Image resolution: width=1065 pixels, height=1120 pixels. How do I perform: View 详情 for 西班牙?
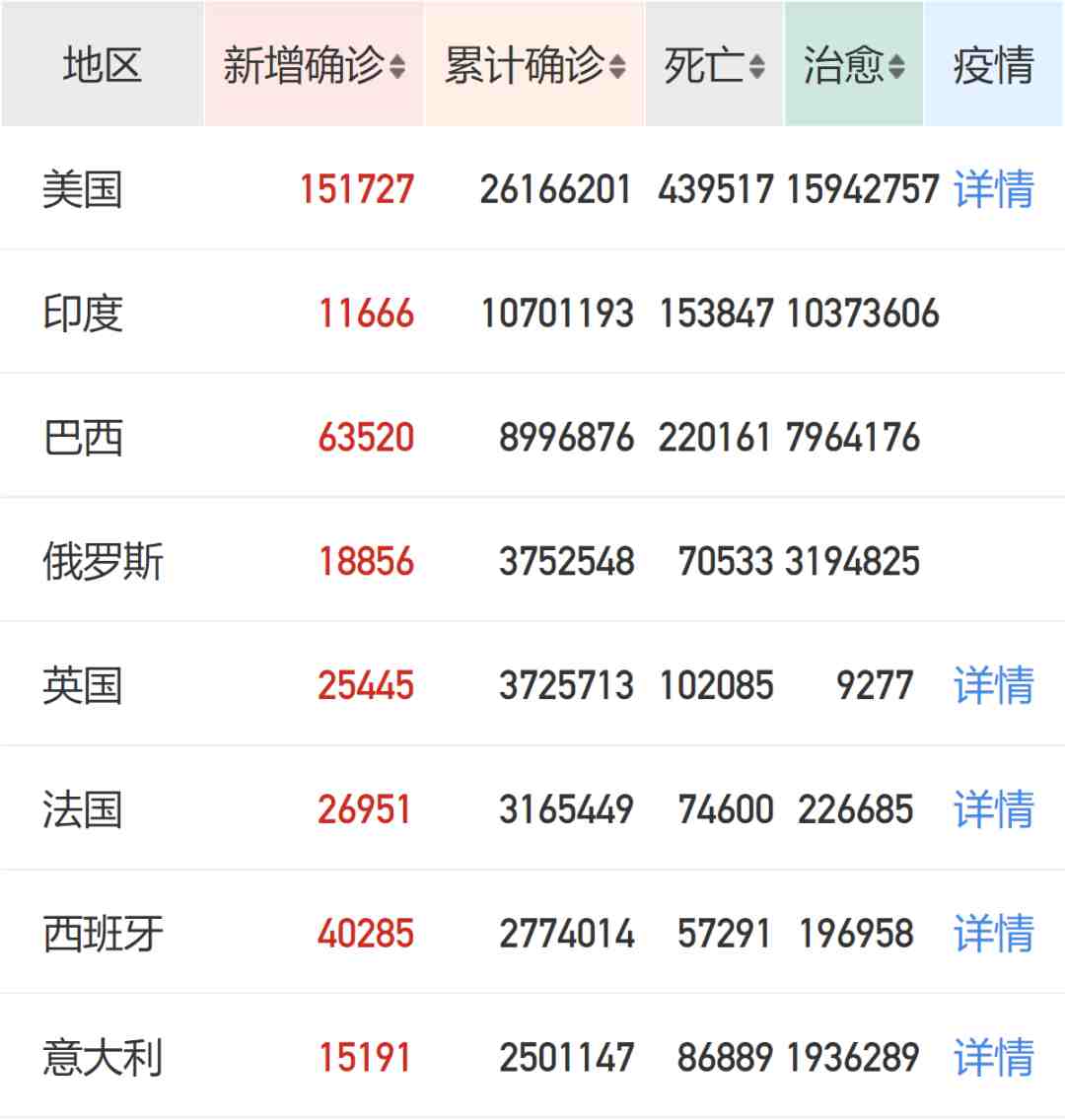tap(993, 934)
